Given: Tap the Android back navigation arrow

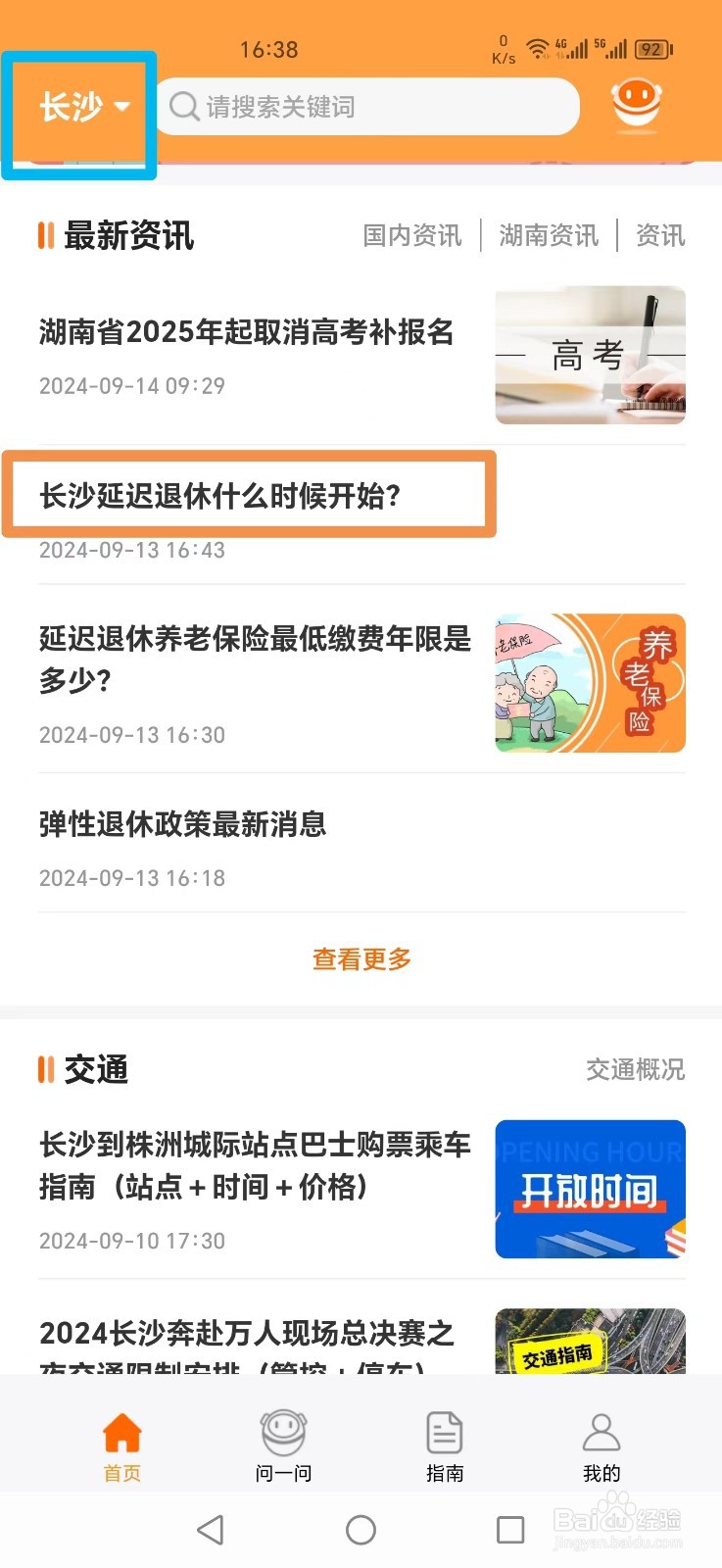Looking at the screenshot, I should (208, 1530).
